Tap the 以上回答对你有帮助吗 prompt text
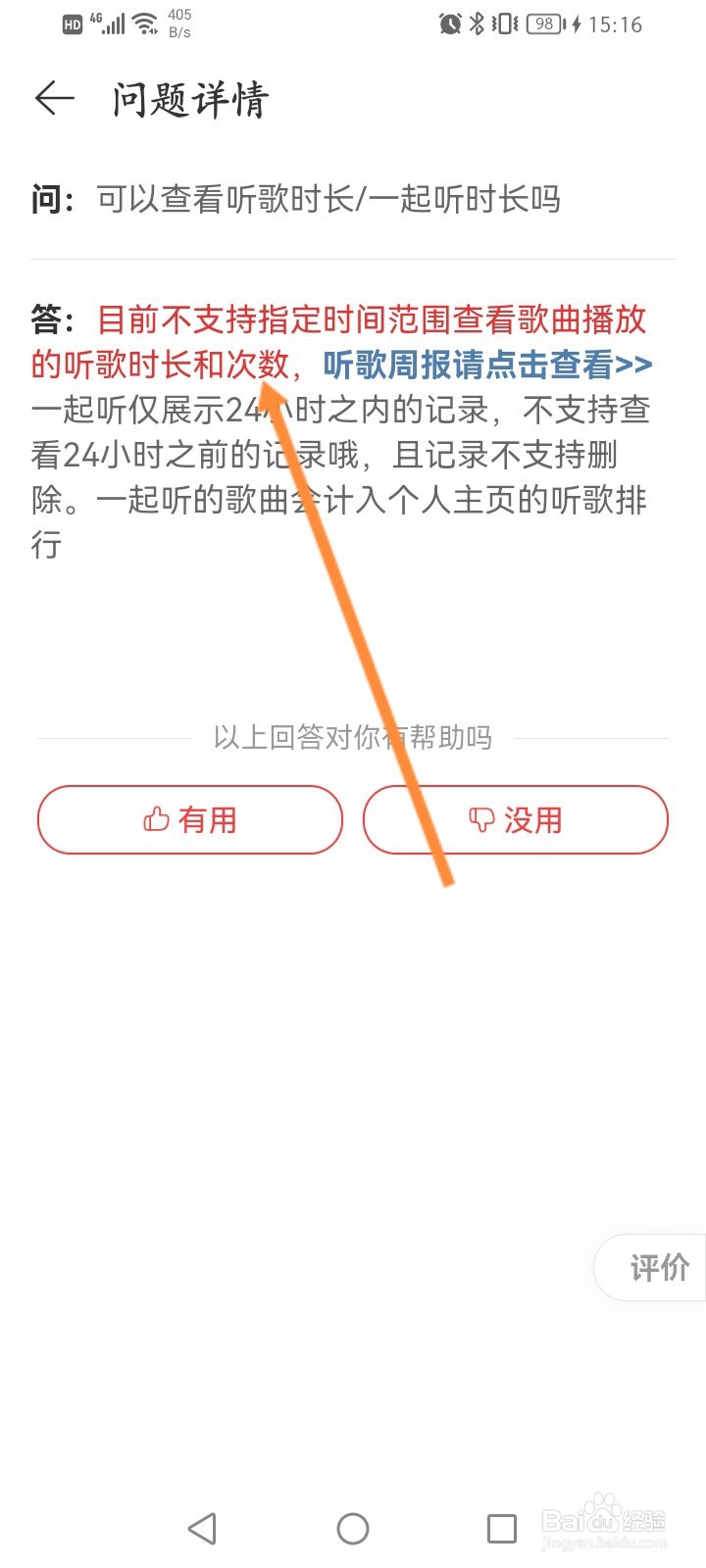 click(x=353, y=739)
